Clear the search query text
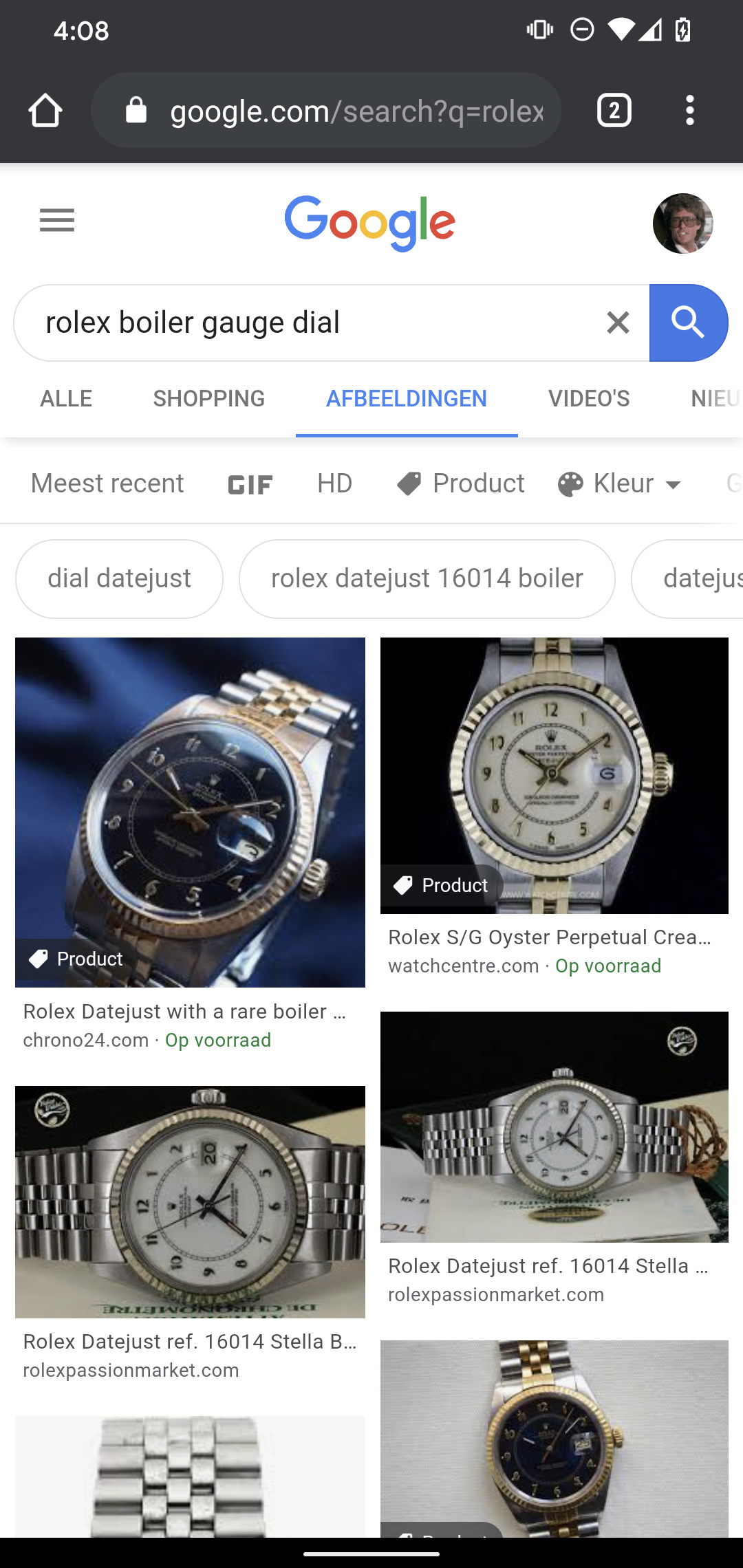Image resolution: width=743 pixels, height=1568 pixels. (x=618, y=323)
